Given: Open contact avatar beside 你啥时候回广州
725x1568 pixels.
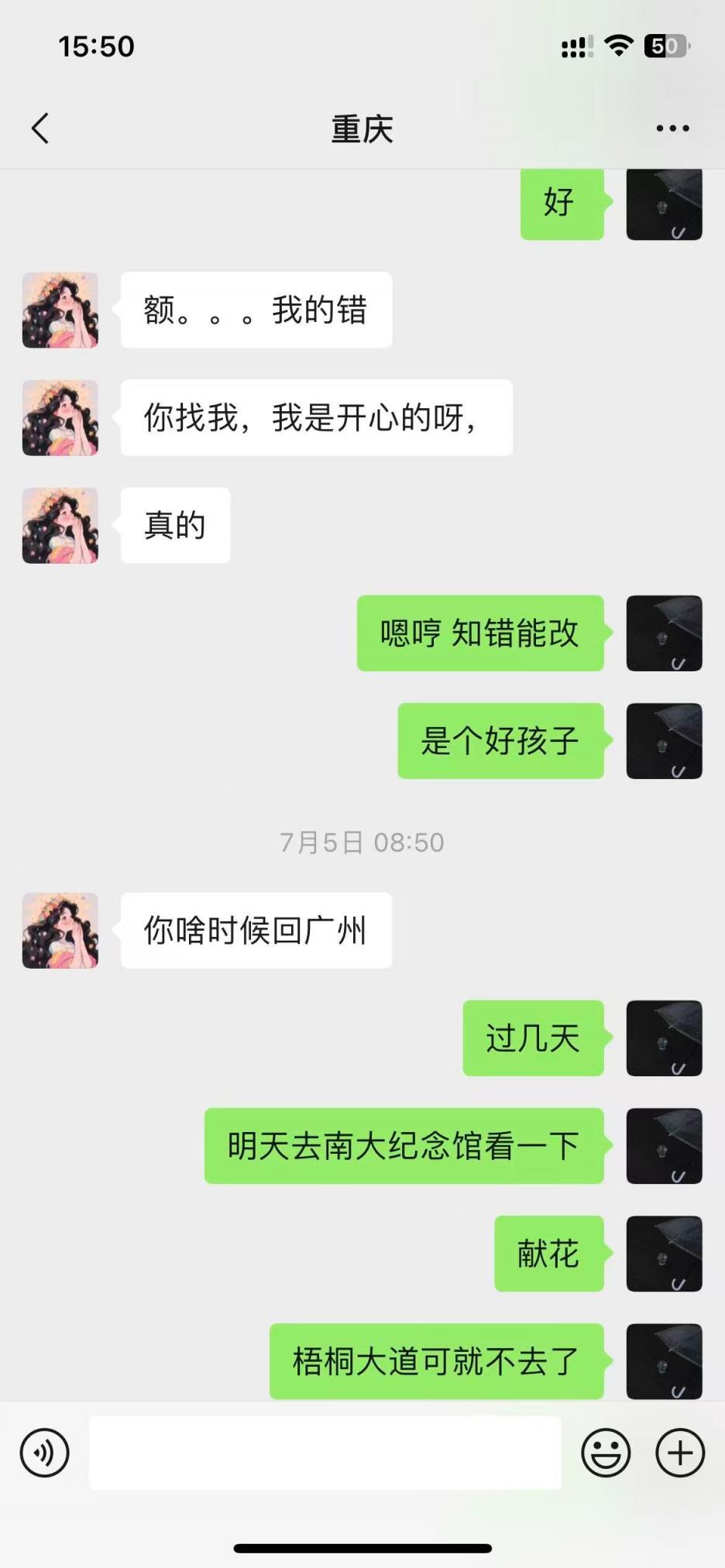Looking at the screenshot, I should pyautogui.click(x=60, y=930).
